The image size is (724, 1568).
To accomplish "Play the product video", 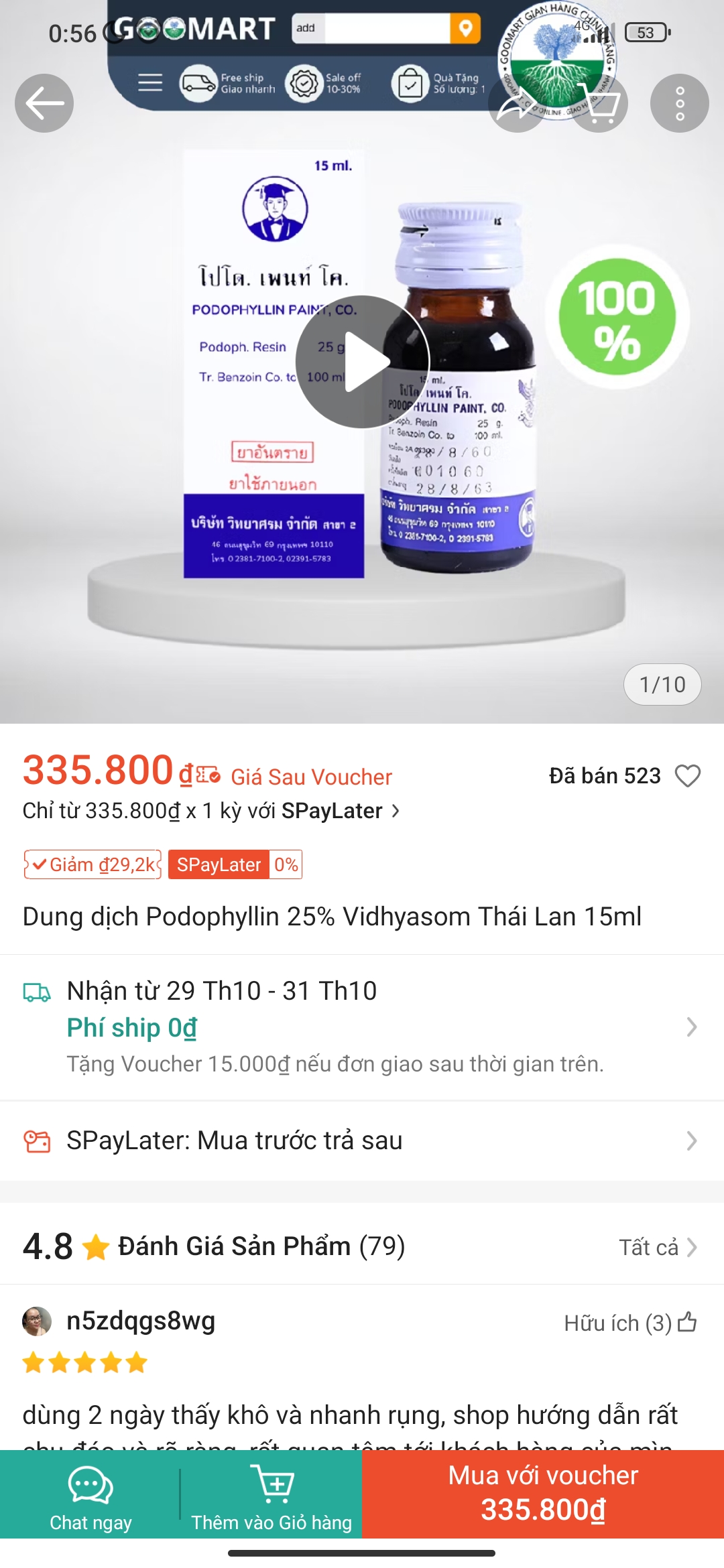I will click(363, 362).
